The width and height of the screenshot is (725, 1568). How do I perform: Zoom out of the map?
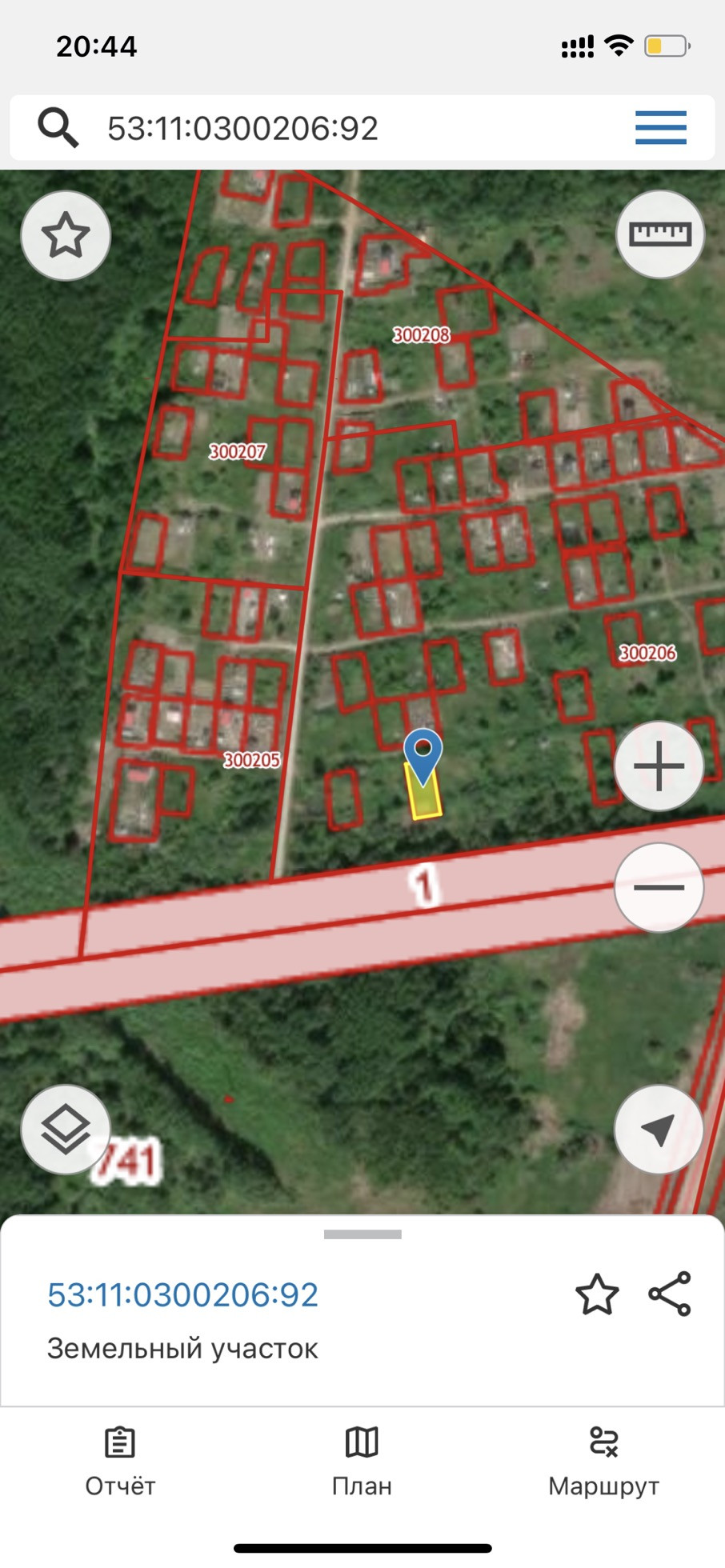pyautogui.click(x=659, y=887)
